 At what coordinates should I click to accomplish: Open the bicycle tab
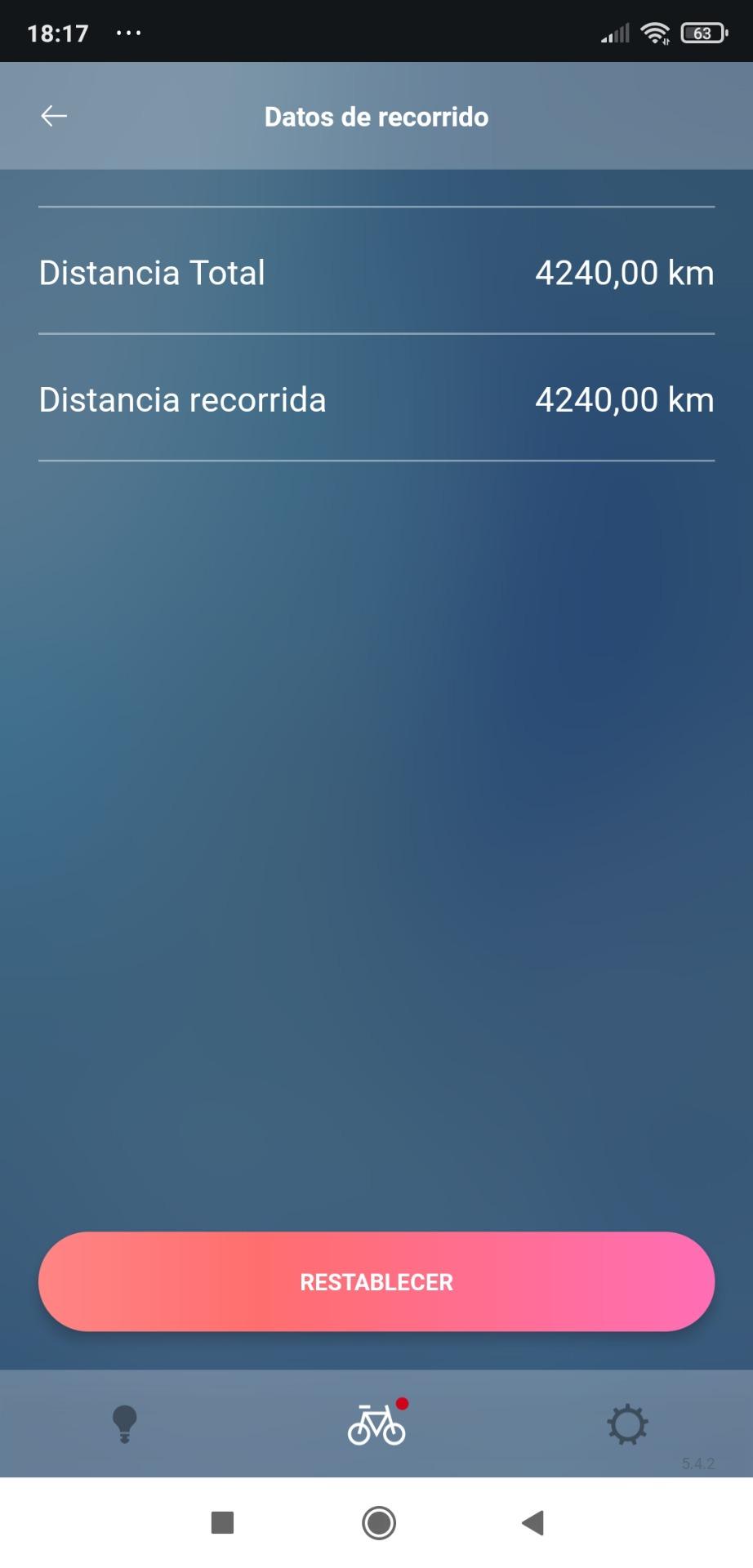(376, 1424)
